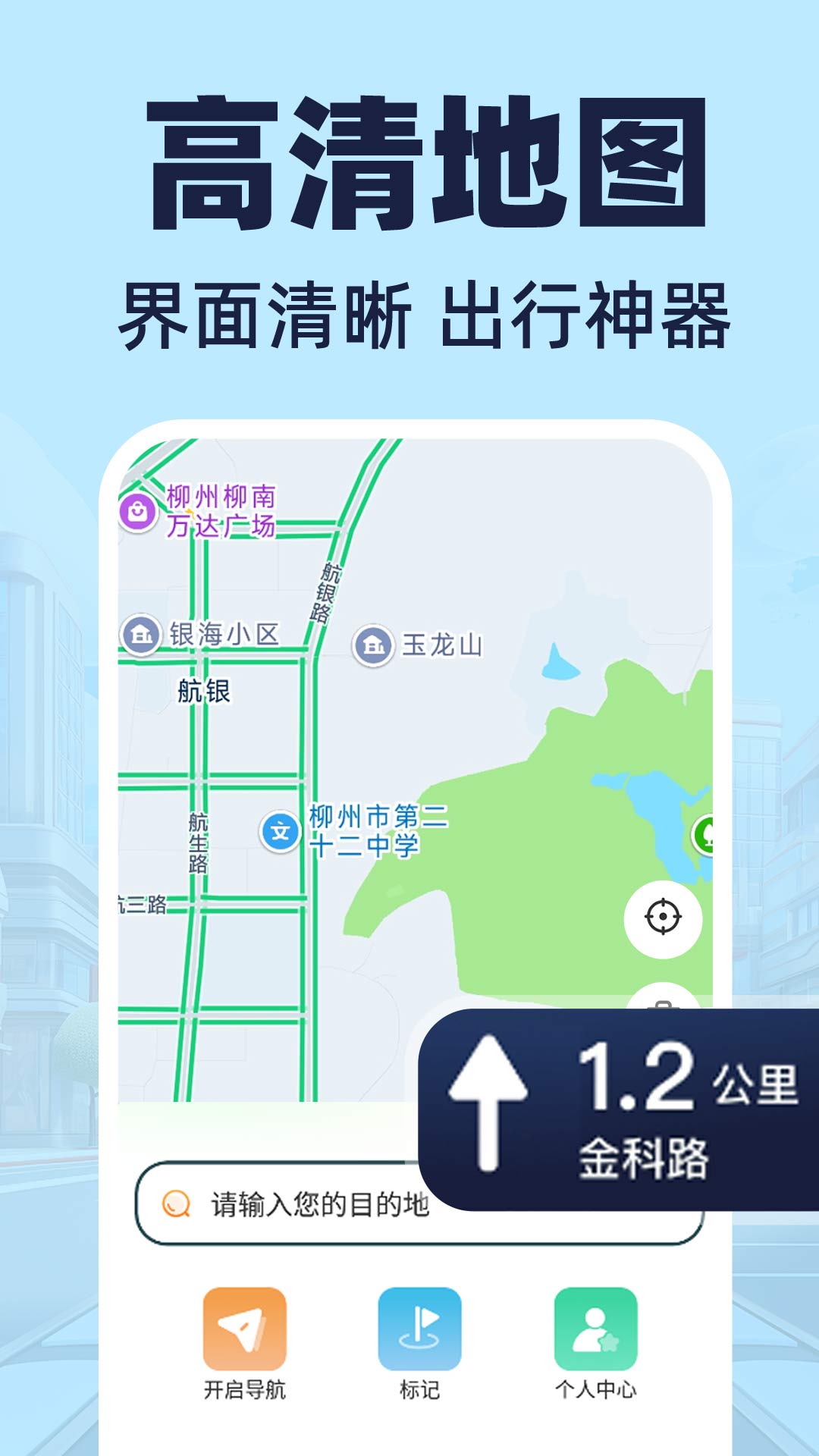Tap the current location crosshair button
The width and height of the screenshot is (819, 1456).
coord(662,918)
